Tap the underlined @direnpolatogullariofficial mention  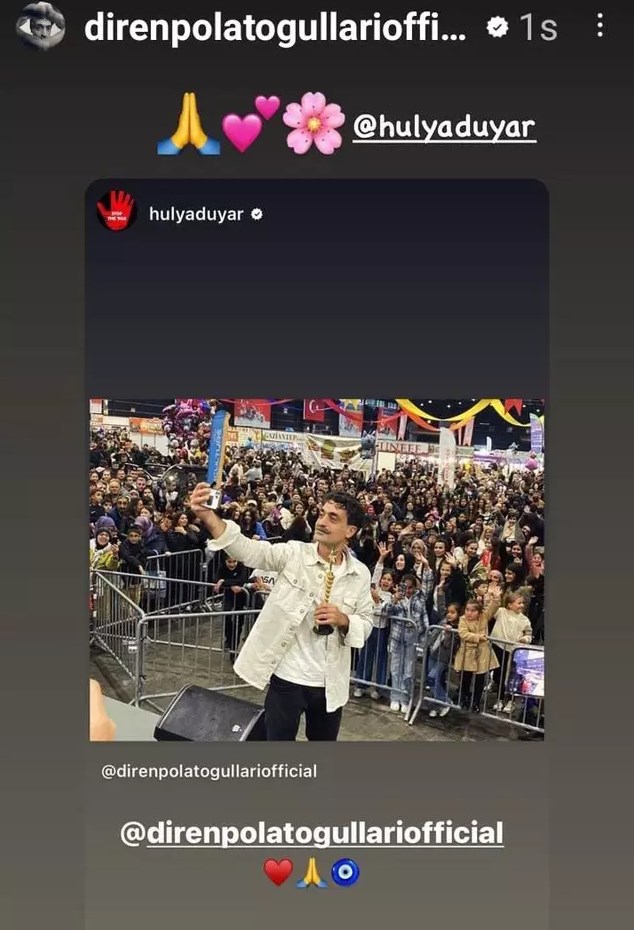311,833
